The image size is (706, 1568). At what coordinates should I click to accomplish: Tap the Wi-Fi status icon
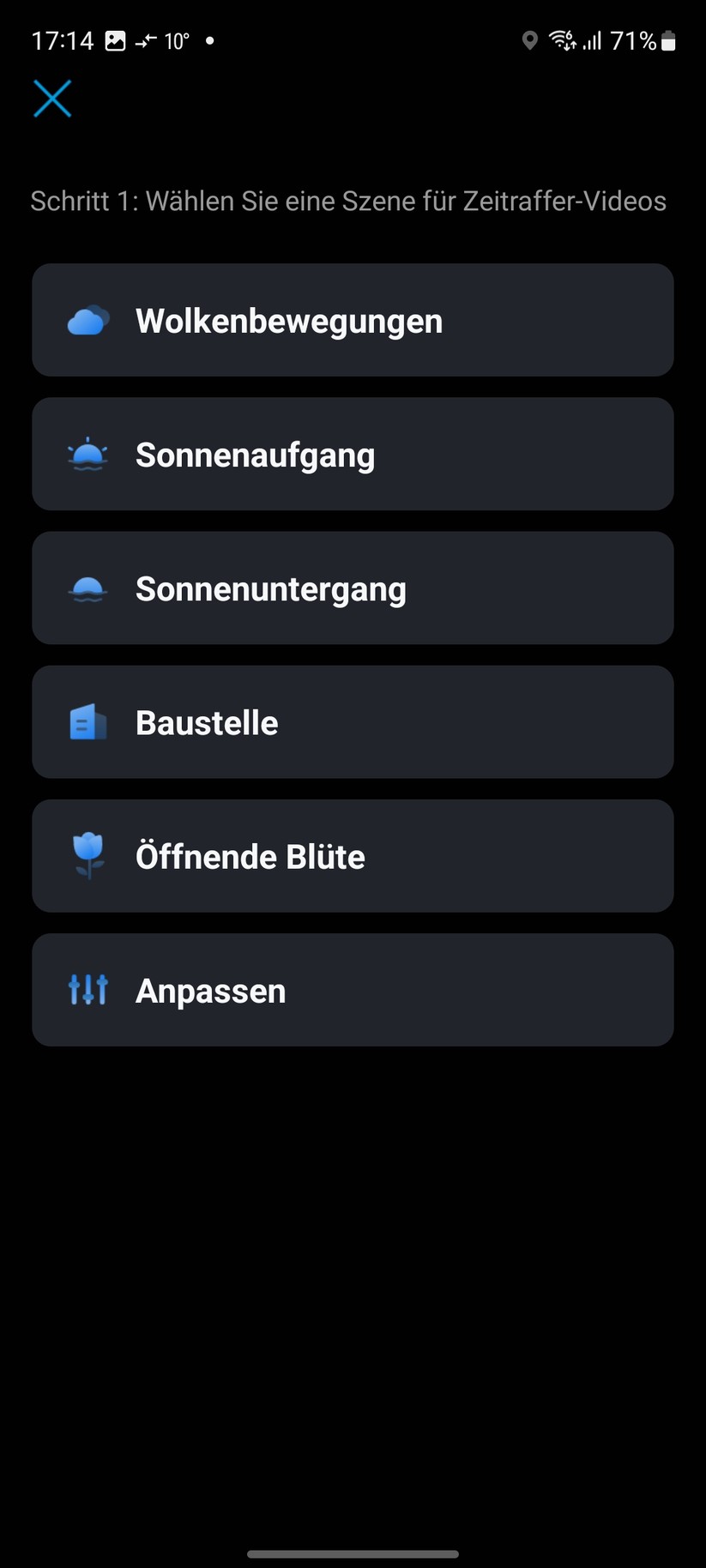pyautogui.click(x=562, y=40)
